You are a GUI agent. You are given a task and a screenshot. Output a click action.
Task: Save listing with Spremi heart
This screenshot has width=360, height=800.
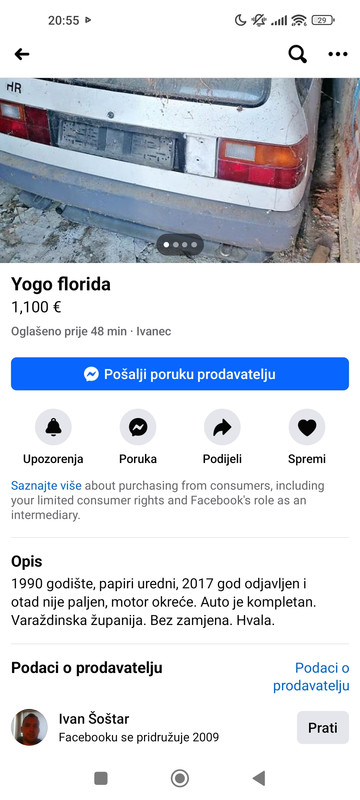coord(307,427)
